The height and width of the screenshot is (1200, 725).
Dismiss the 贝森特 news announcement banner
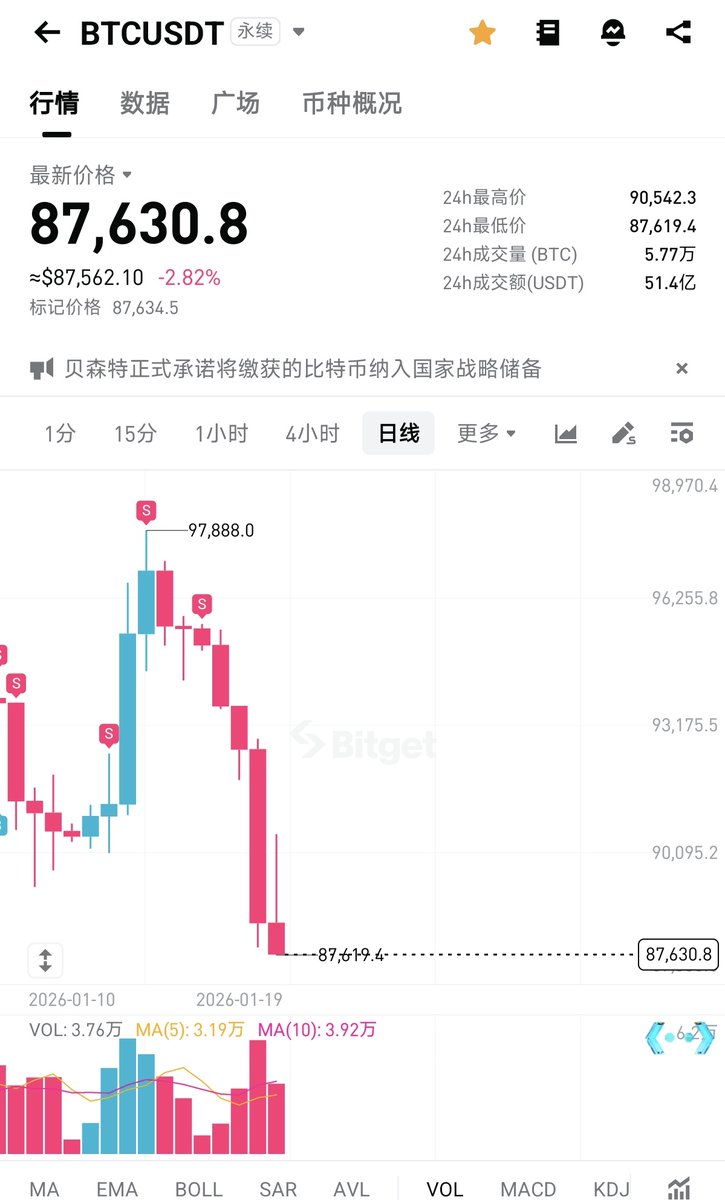point(682,369)
